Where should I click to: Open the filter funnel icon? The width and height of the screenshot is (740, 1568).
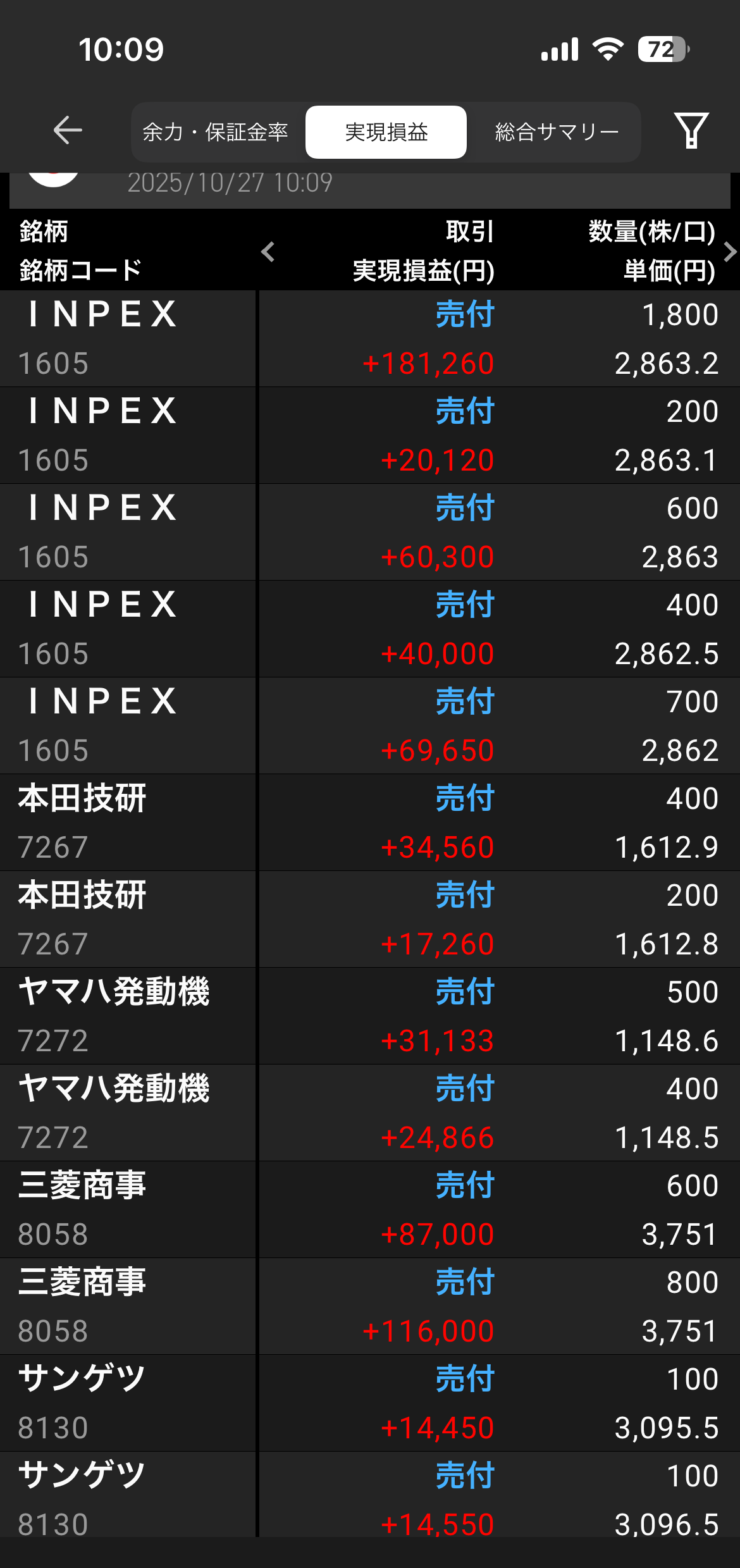pos(691,131)
